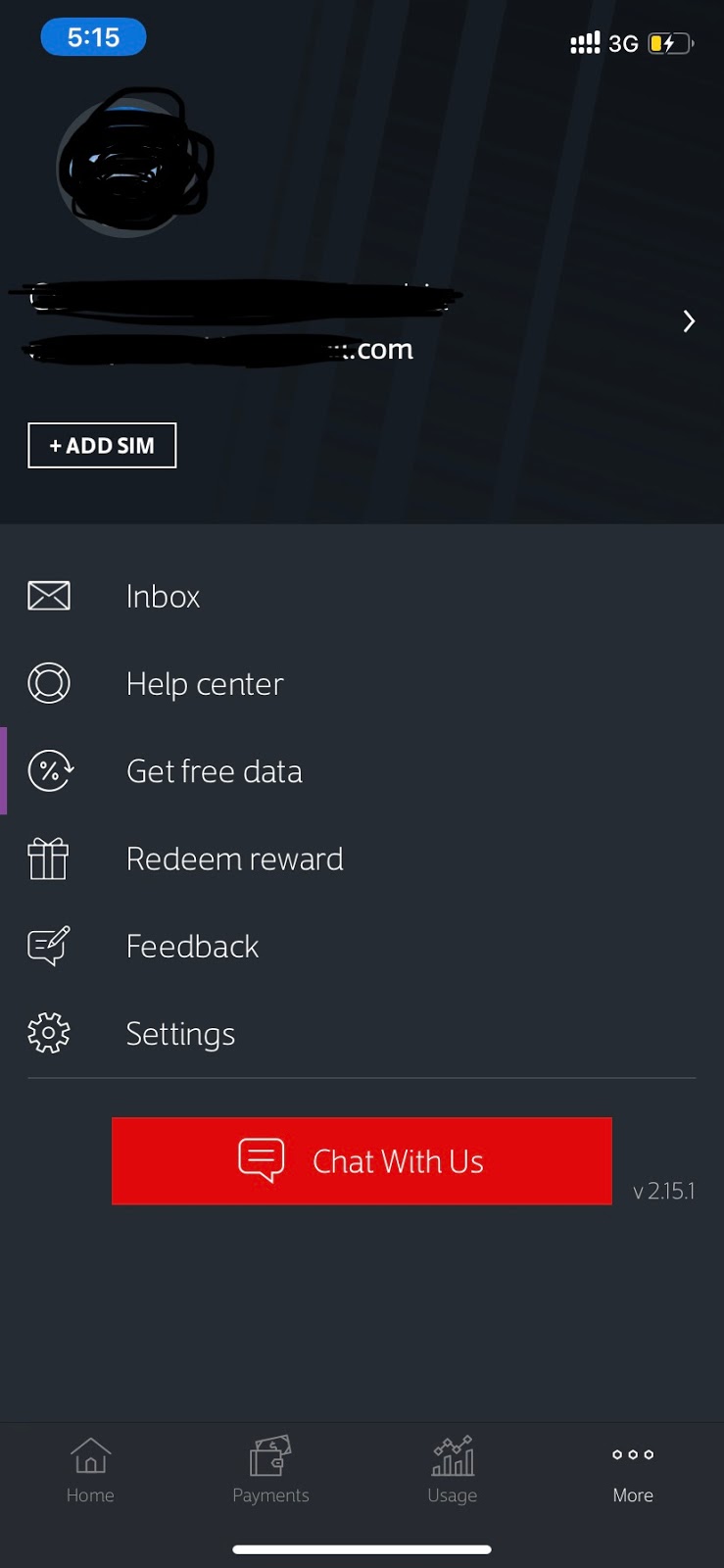Open the Inbox envelope icon

[x=48, y=595]
